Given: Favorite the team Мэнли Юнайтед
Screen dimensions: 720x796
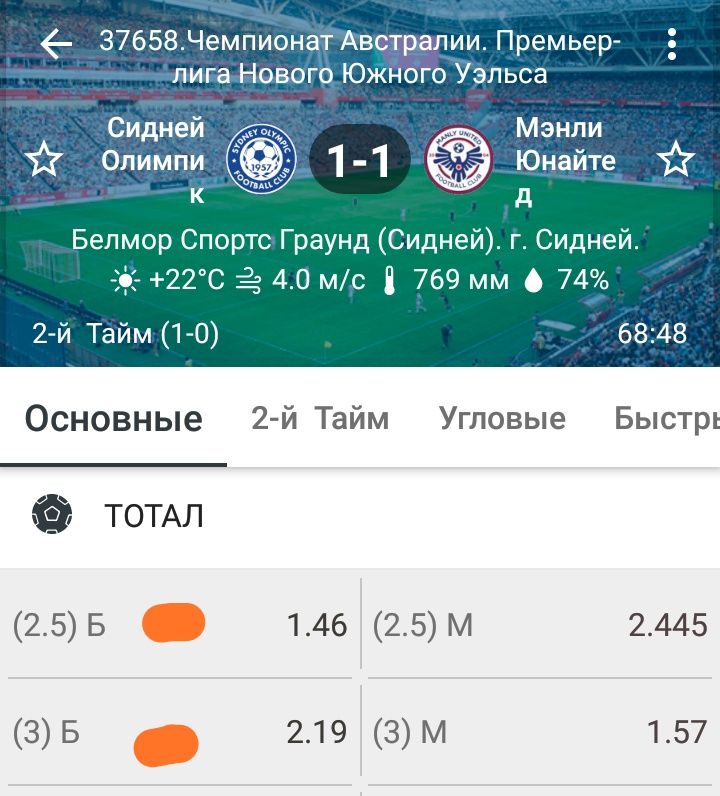Looking at the screenshot, I should point(676,160).
